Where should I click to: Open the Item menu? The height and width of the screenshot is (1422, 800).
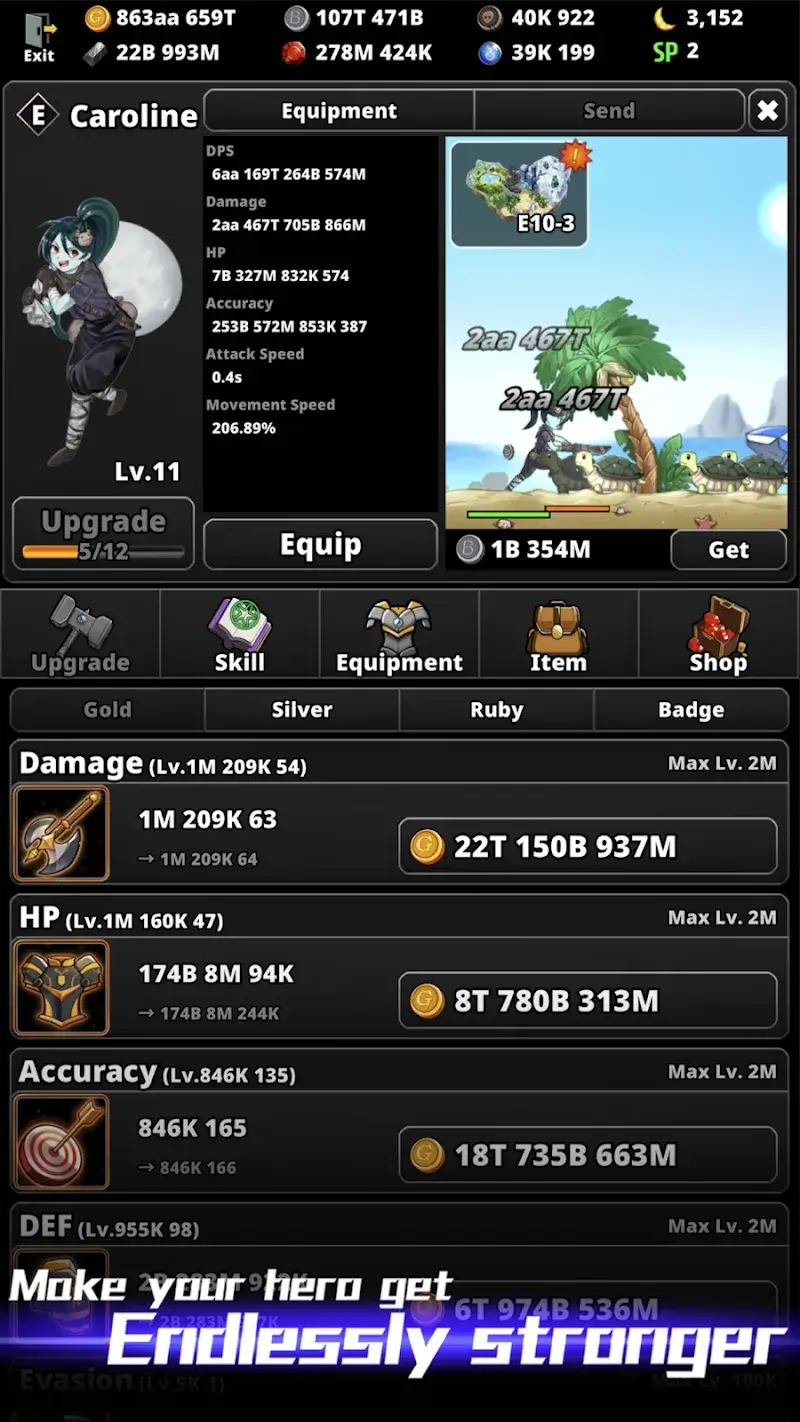[x=558, y=634]
